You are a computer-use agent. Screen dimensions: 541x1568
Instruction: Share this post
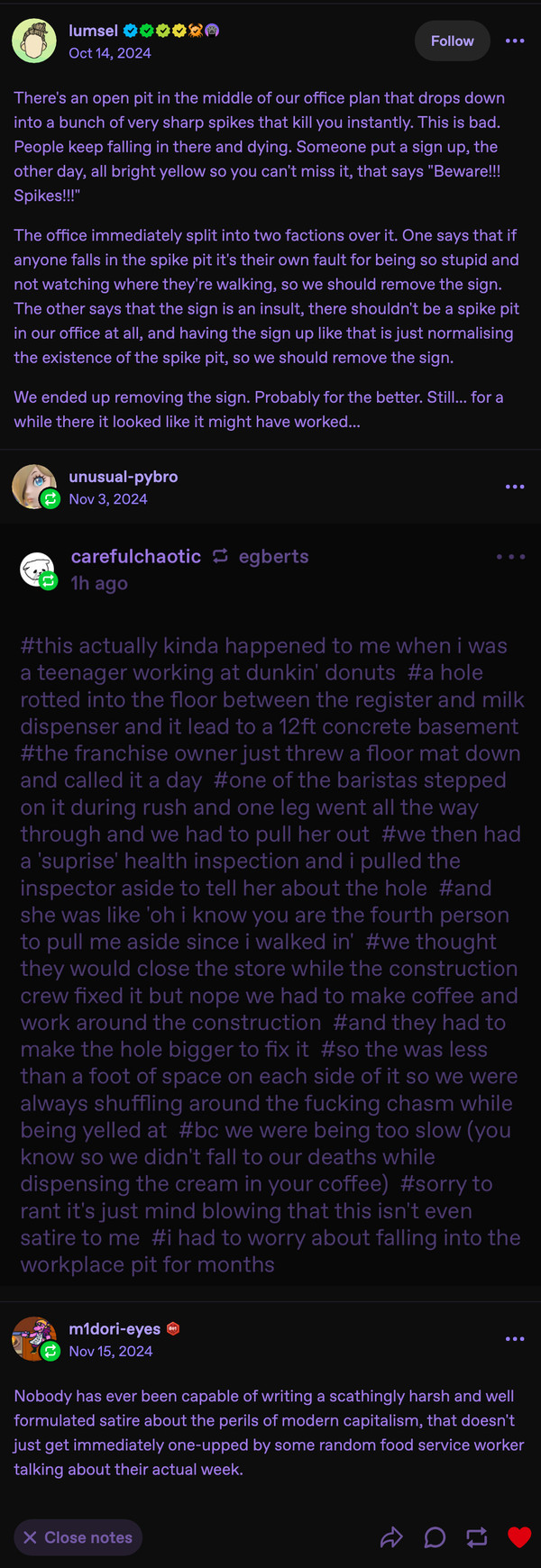[x=391, y=1537]
